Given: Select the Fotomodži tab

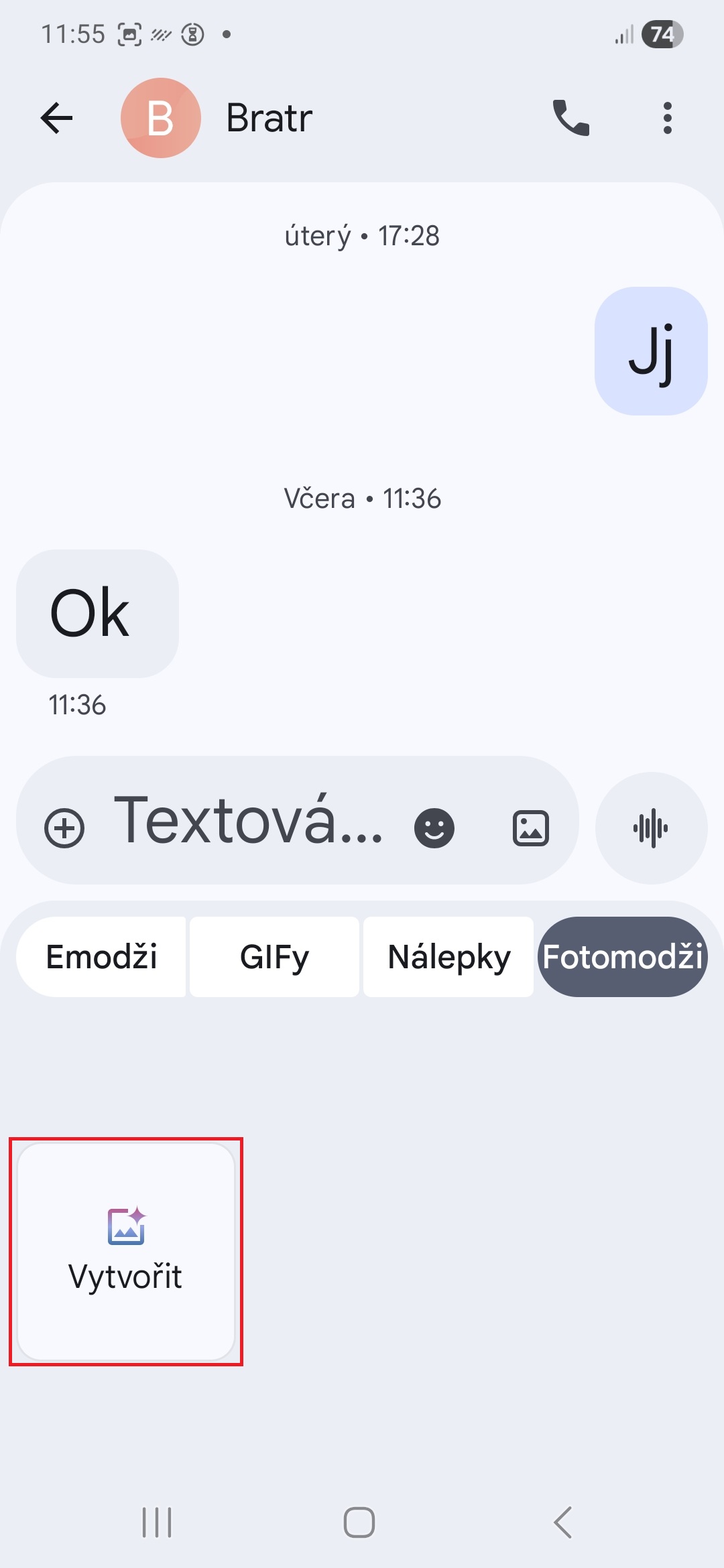Looking at the screenshot, I should click(623, 957).
